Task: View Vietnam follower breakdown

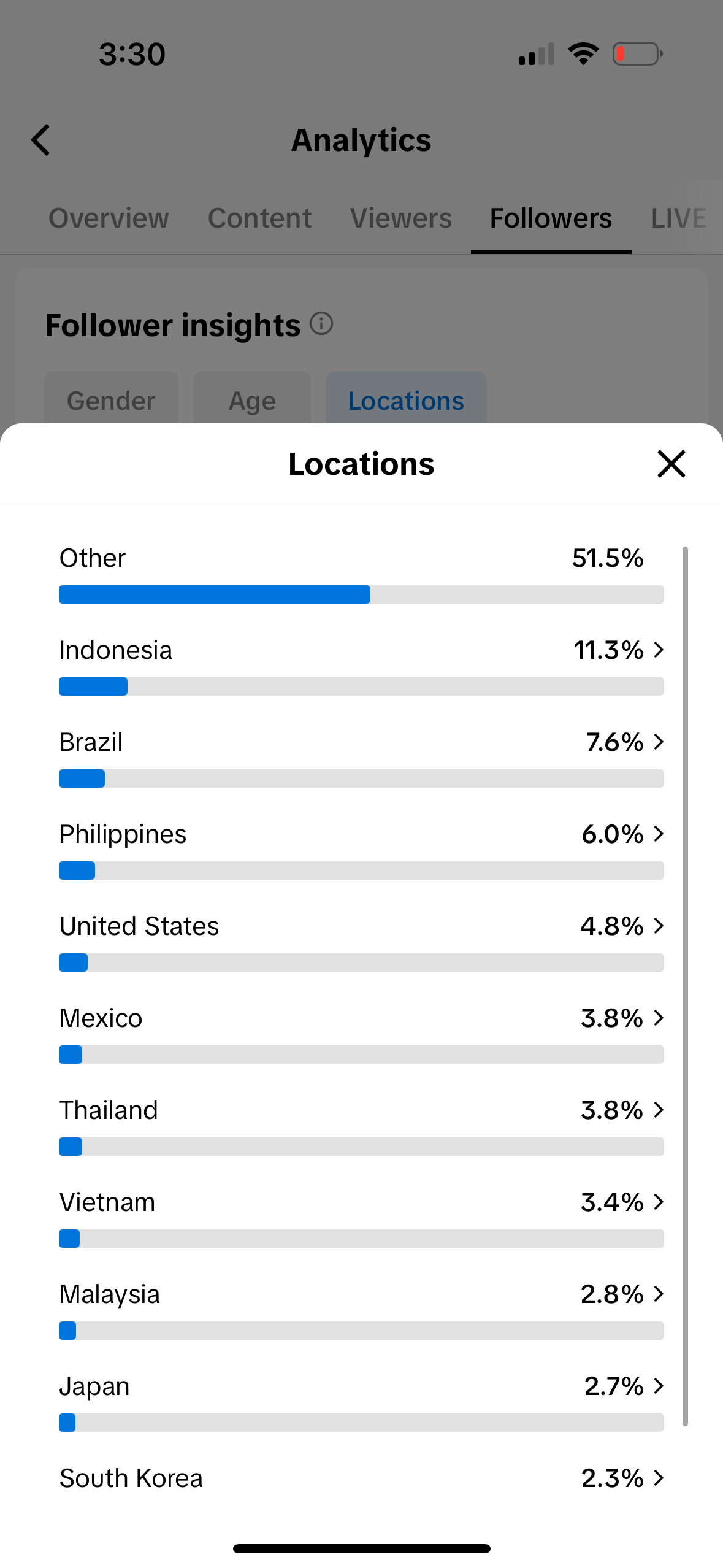Action: click(361, 1217)
